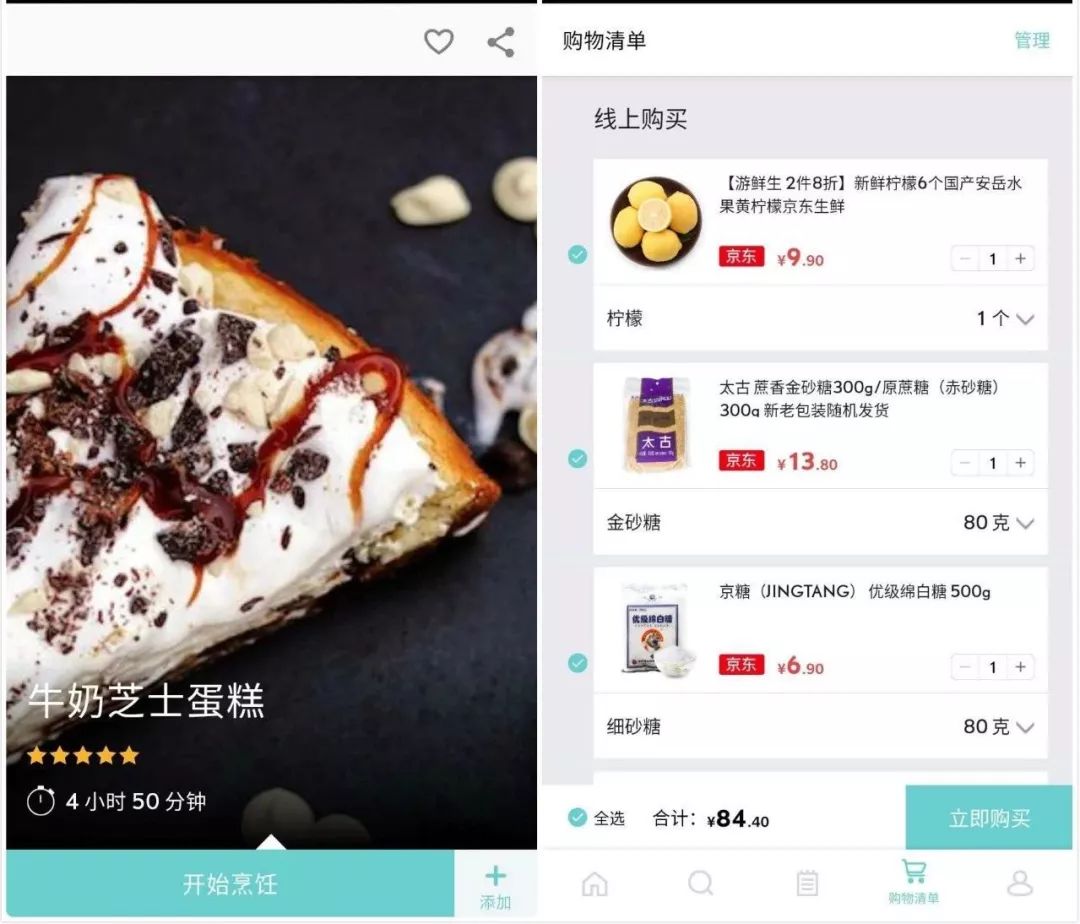Uncheck the lemon product checkbox
This screenshot has width=1080, height=924.
tap(578, 255)
